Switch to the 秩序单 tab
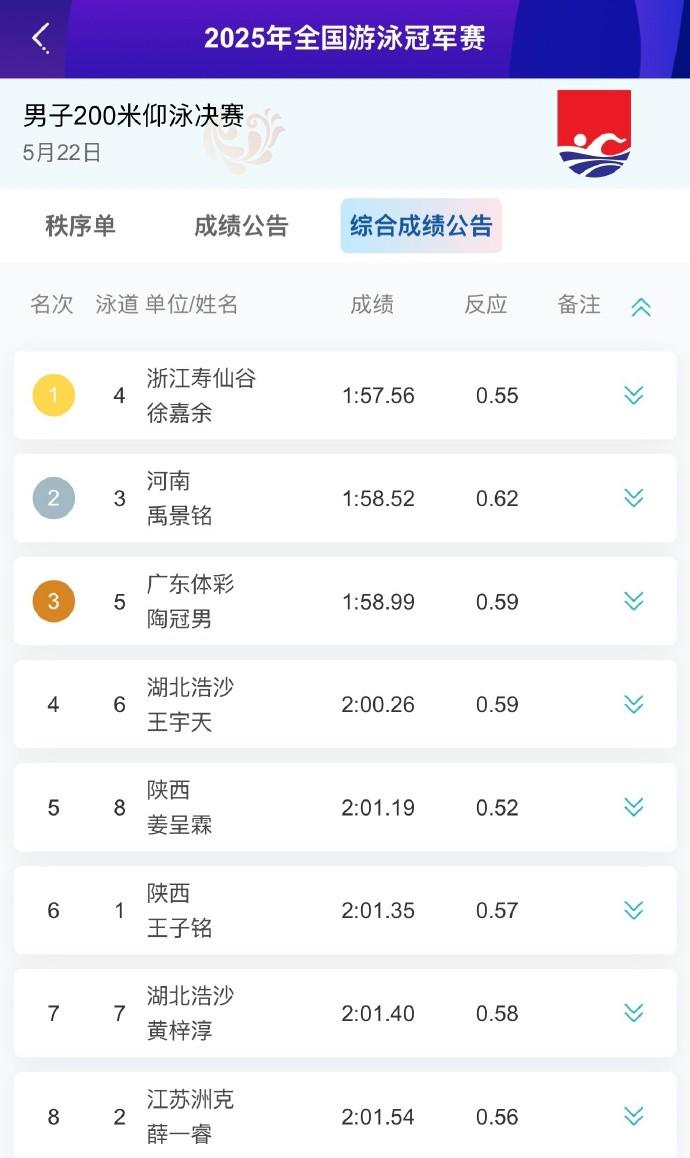Image resolution: width=690 pixels, height=1158 pixels. point(81,226)
